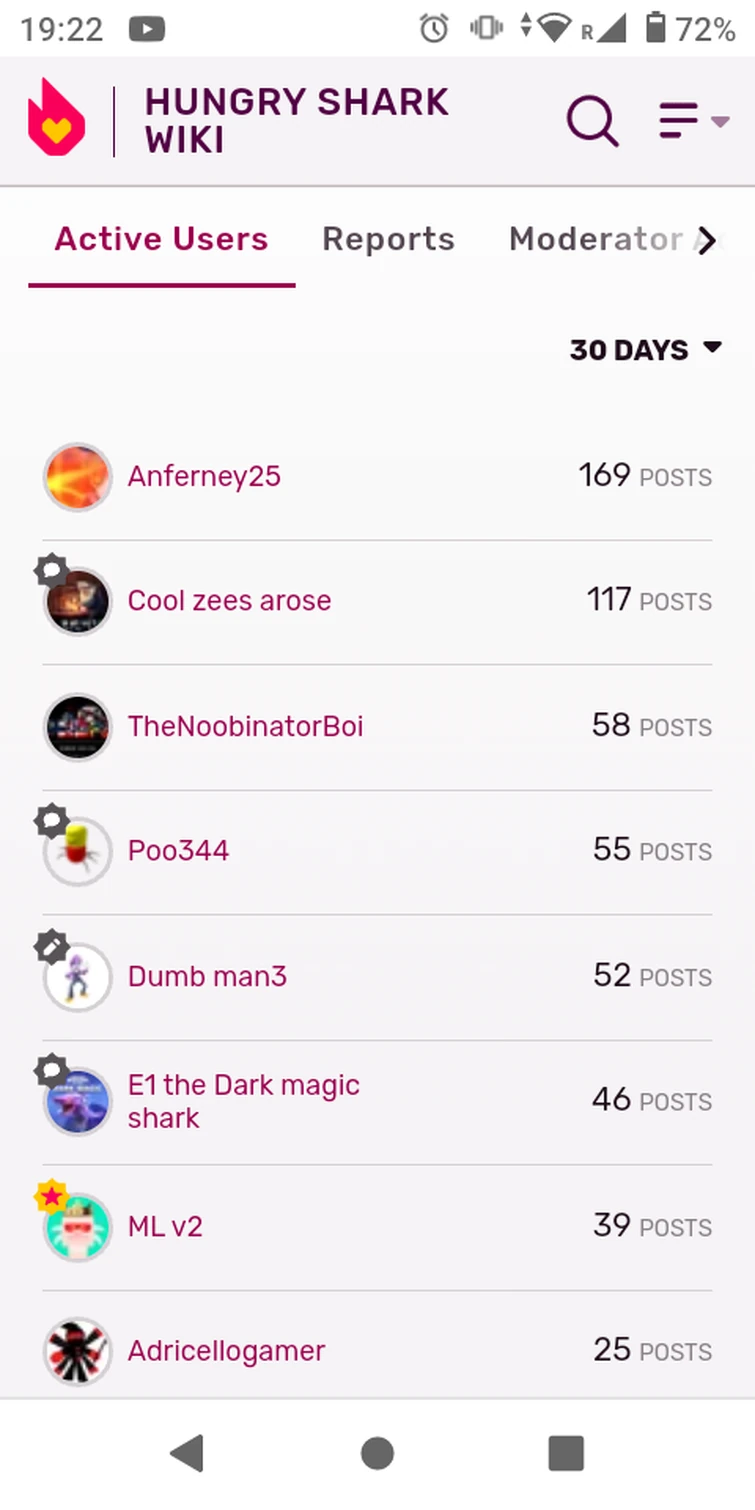Open search on the Hungry Shark Wiki
This screenshot has height=1510, width=755.
point(592,121)
